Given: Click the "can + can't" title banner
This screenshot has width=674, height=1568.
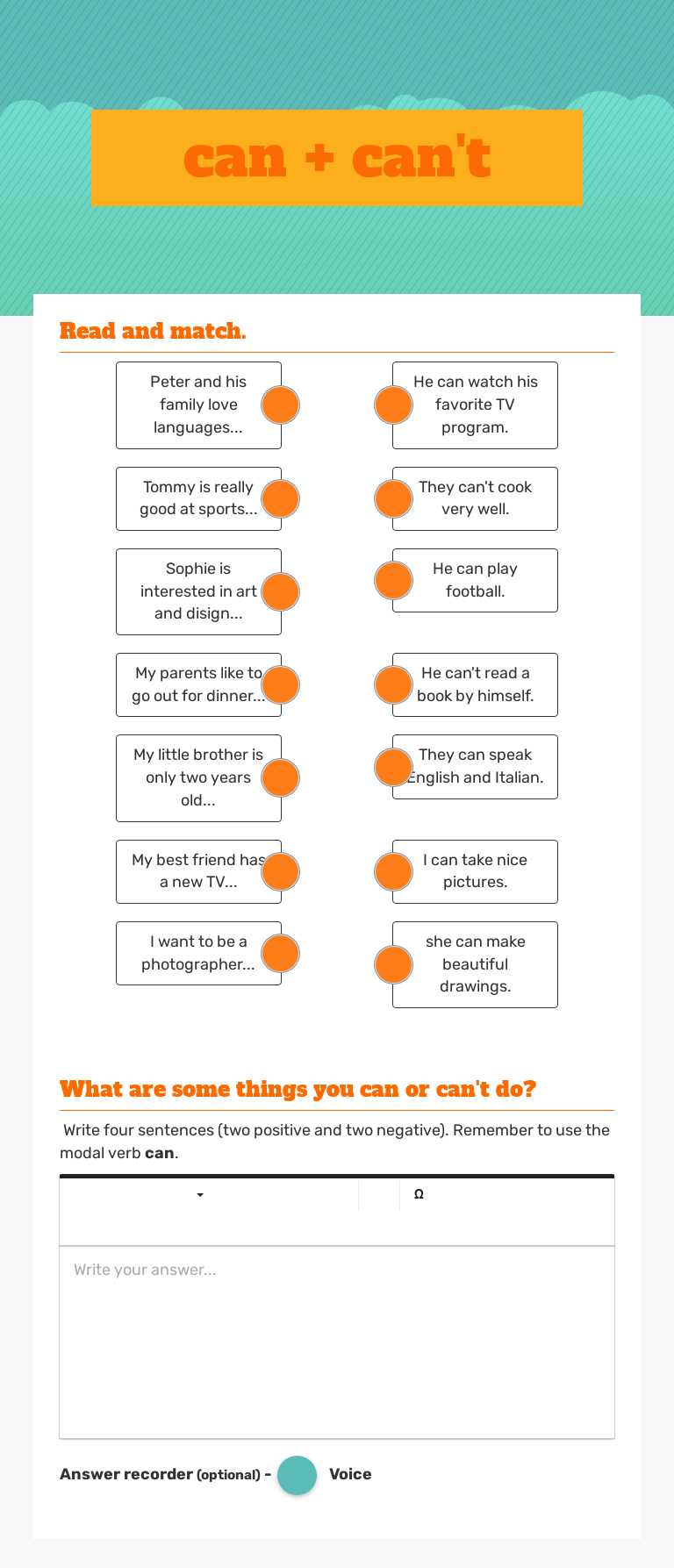Looking at the screenshot, I should tap(337, 157).
